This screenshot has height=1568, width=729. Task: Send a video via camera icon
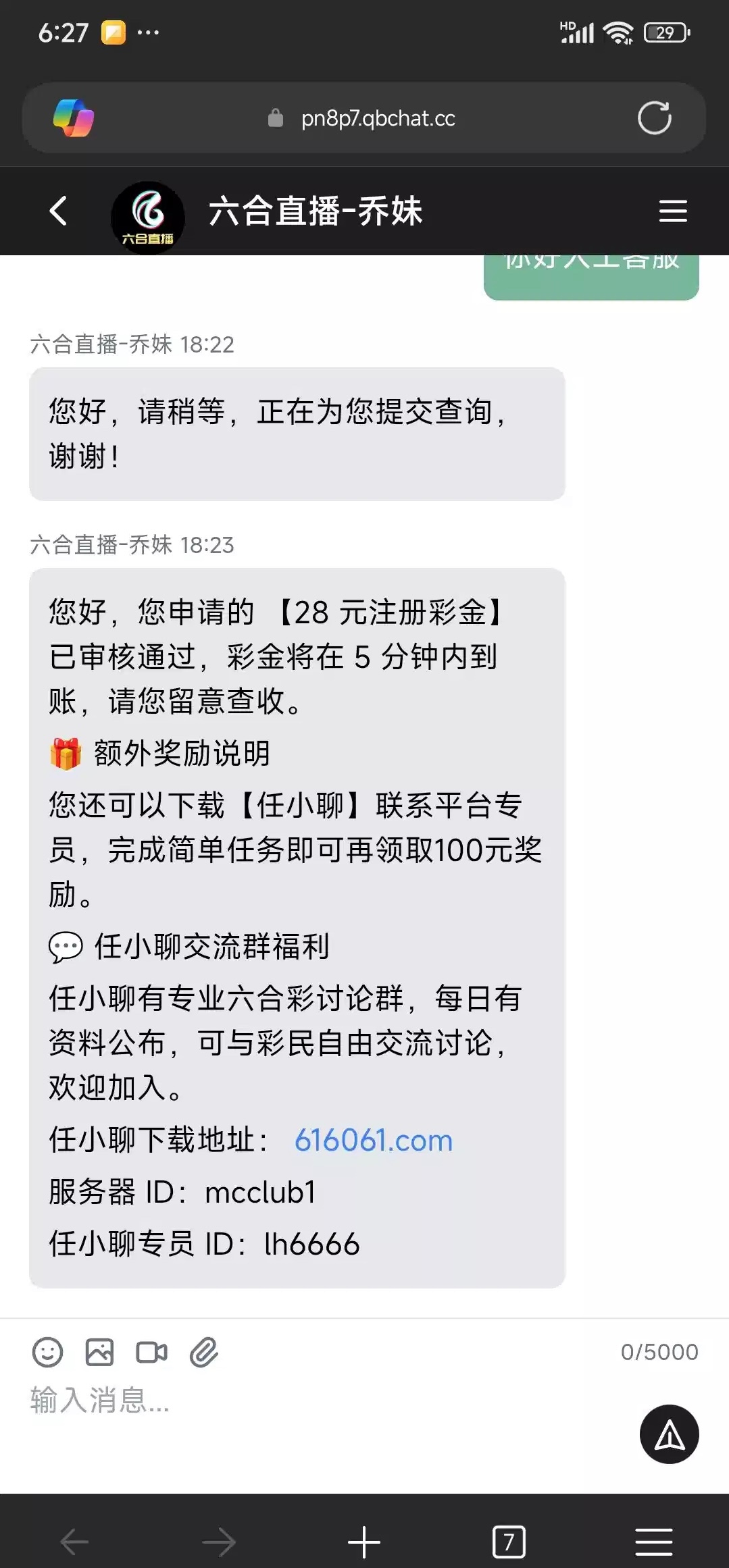pyautogui.click(x=151, y=1352)
